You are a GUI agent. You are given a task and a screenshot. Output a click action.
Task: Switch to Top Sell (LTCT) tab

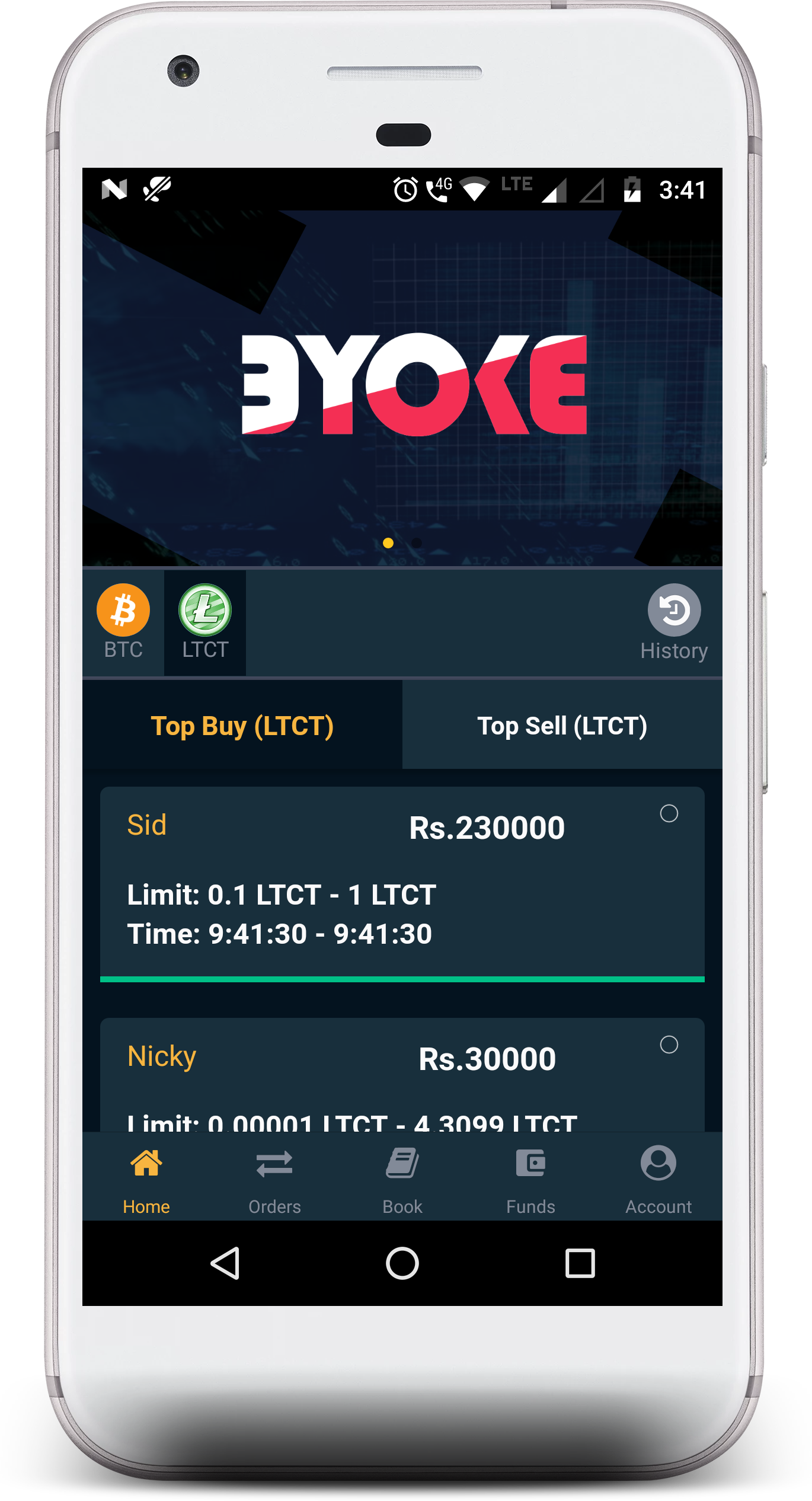point(562,726)
